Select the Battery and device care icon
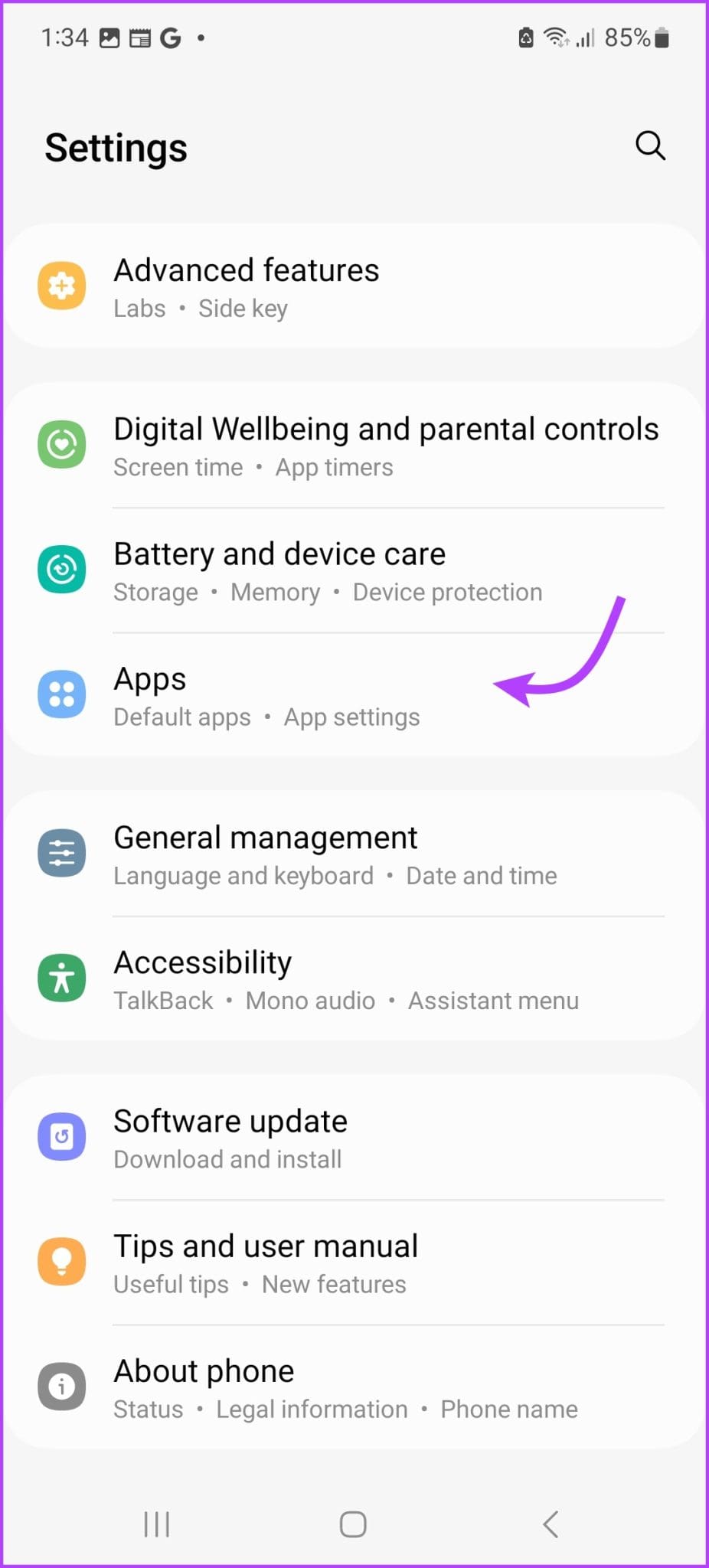Viewport: 709px width, 1568px height. pos(61,570)
